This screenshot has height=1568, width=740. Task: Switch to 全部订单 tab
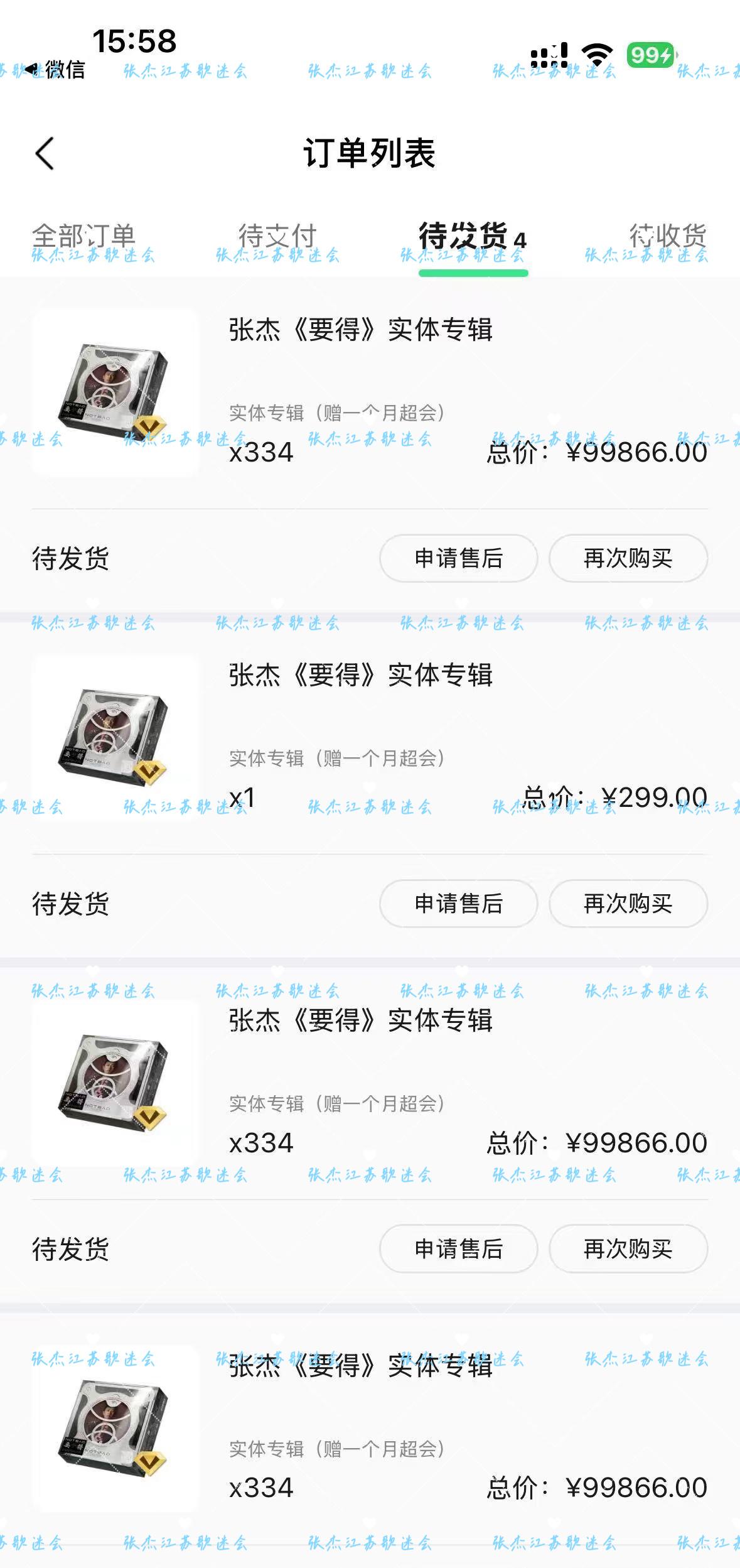[x=83, y=237]
